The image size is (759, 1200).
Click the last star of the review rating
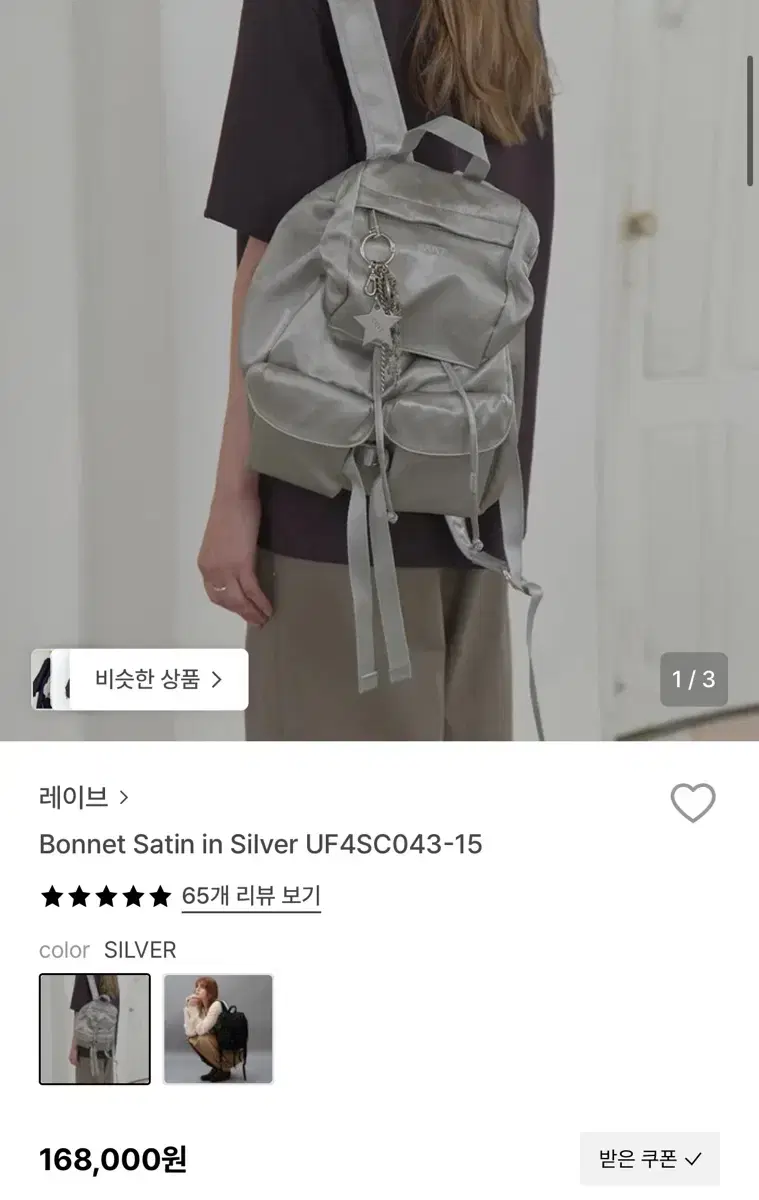pyautogui.click(x=161, y=896)
